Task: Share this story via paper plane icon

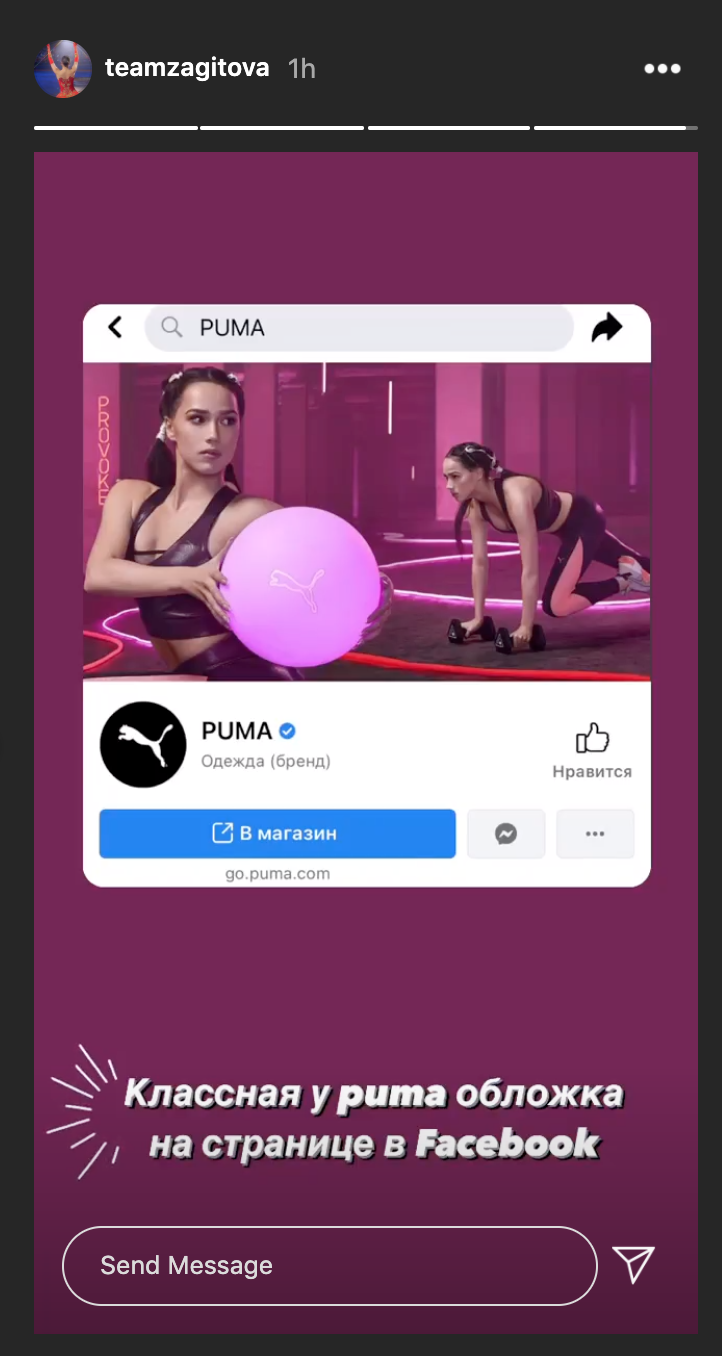Action: 634,1265
